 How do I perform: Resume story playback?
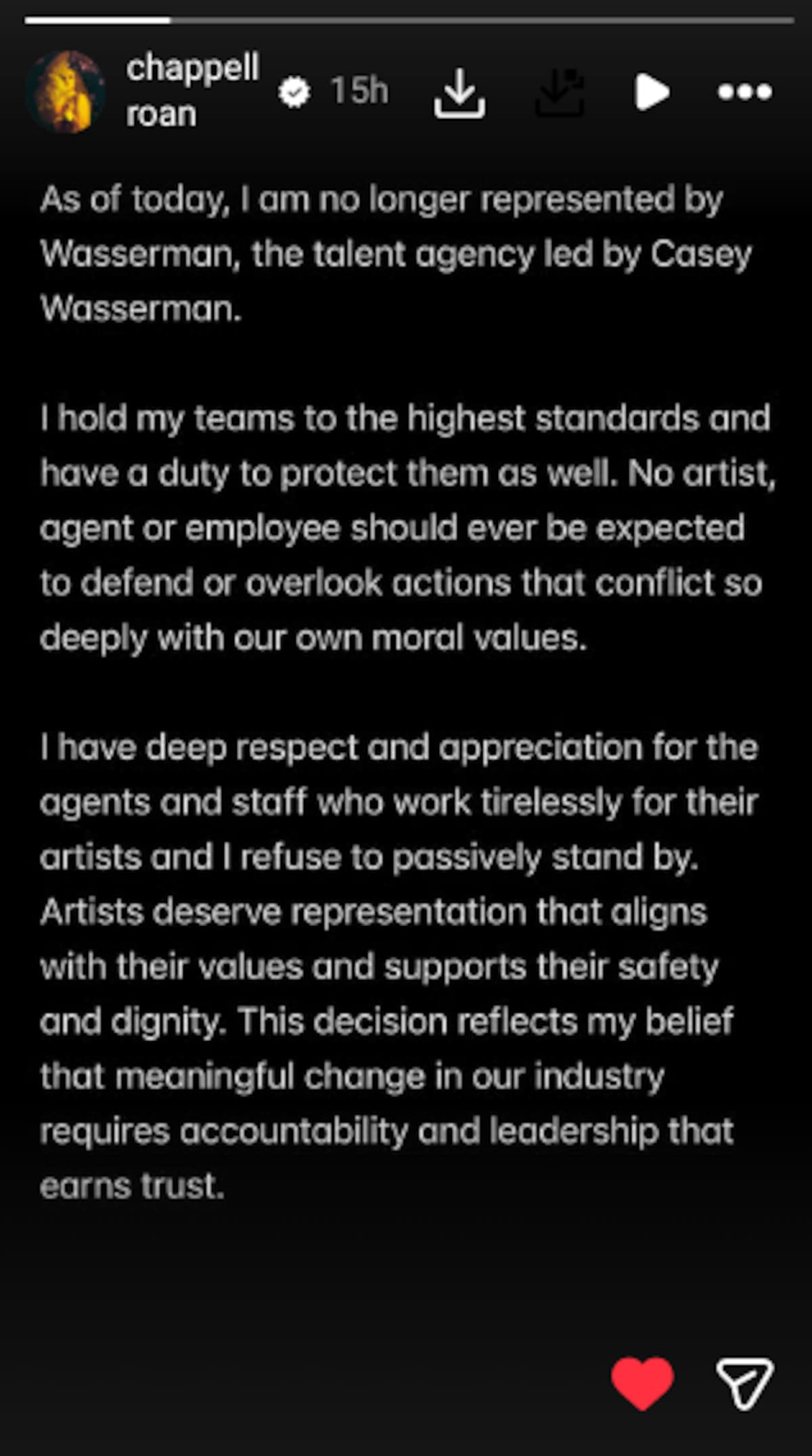[x=652, y=92]
